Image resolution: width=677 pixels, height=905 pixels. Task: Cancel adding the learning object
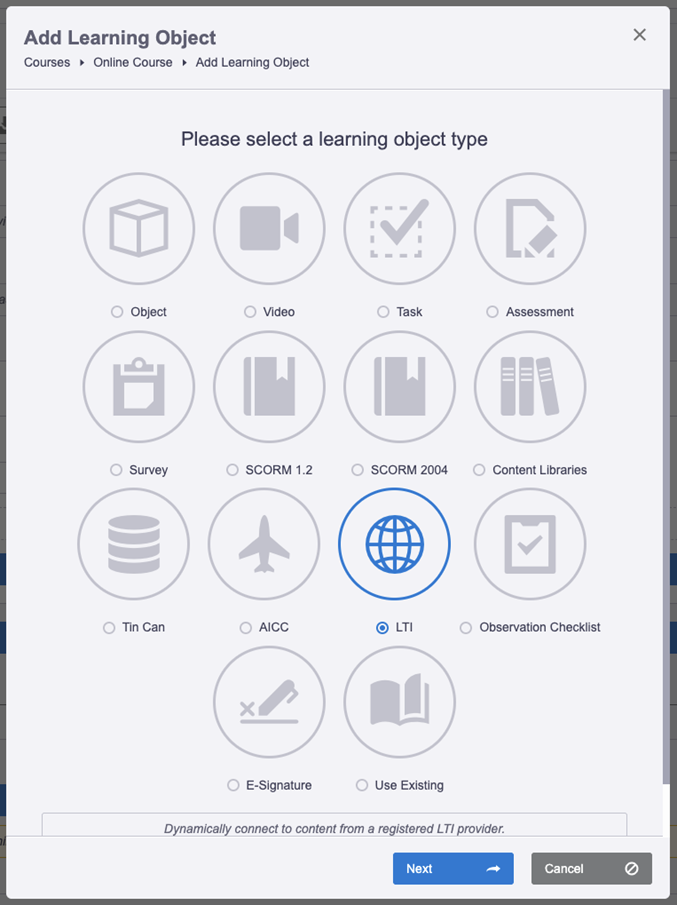591,869
